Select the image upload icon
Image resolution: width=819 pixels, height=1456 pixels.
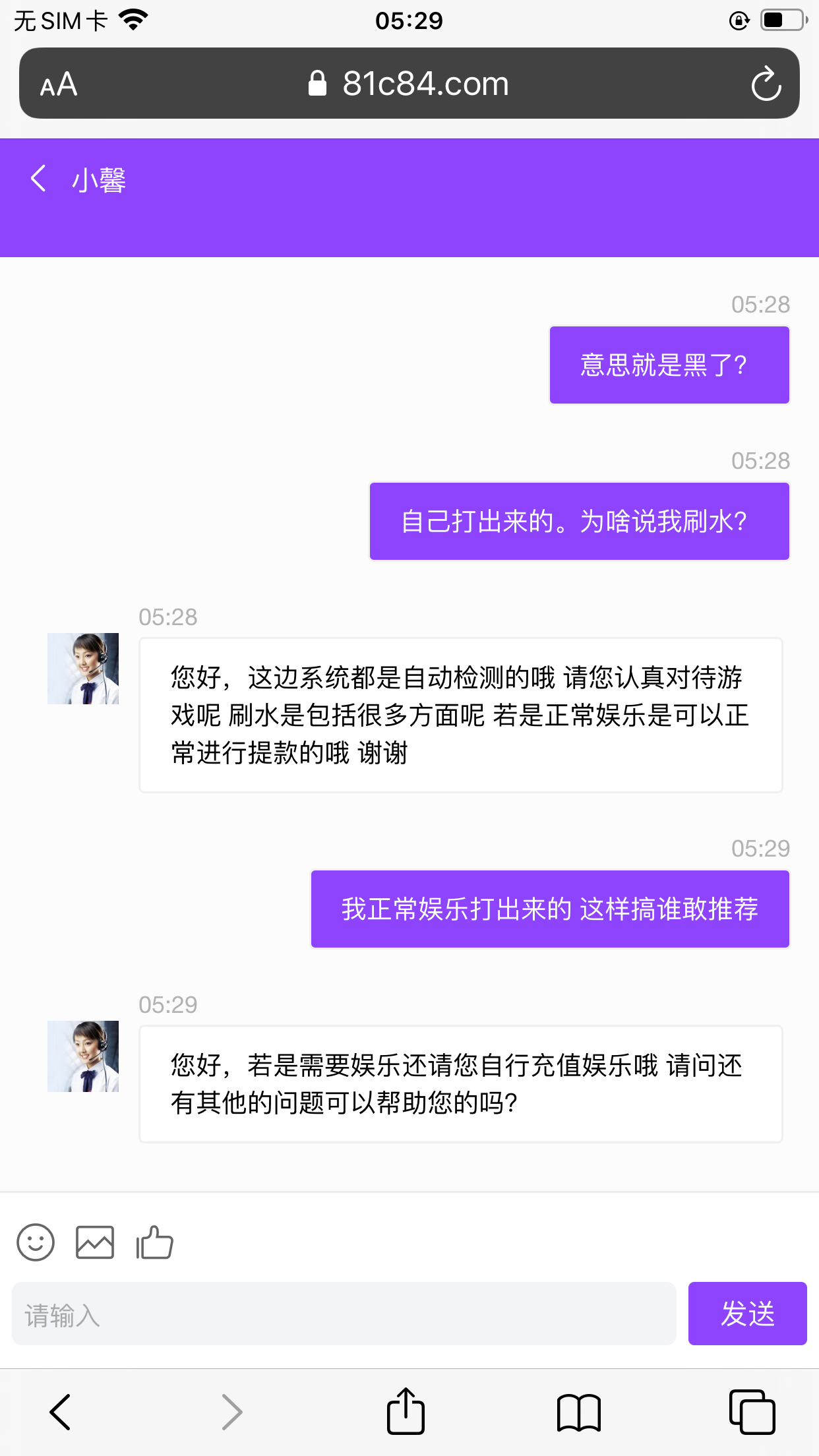(95, 1242)
